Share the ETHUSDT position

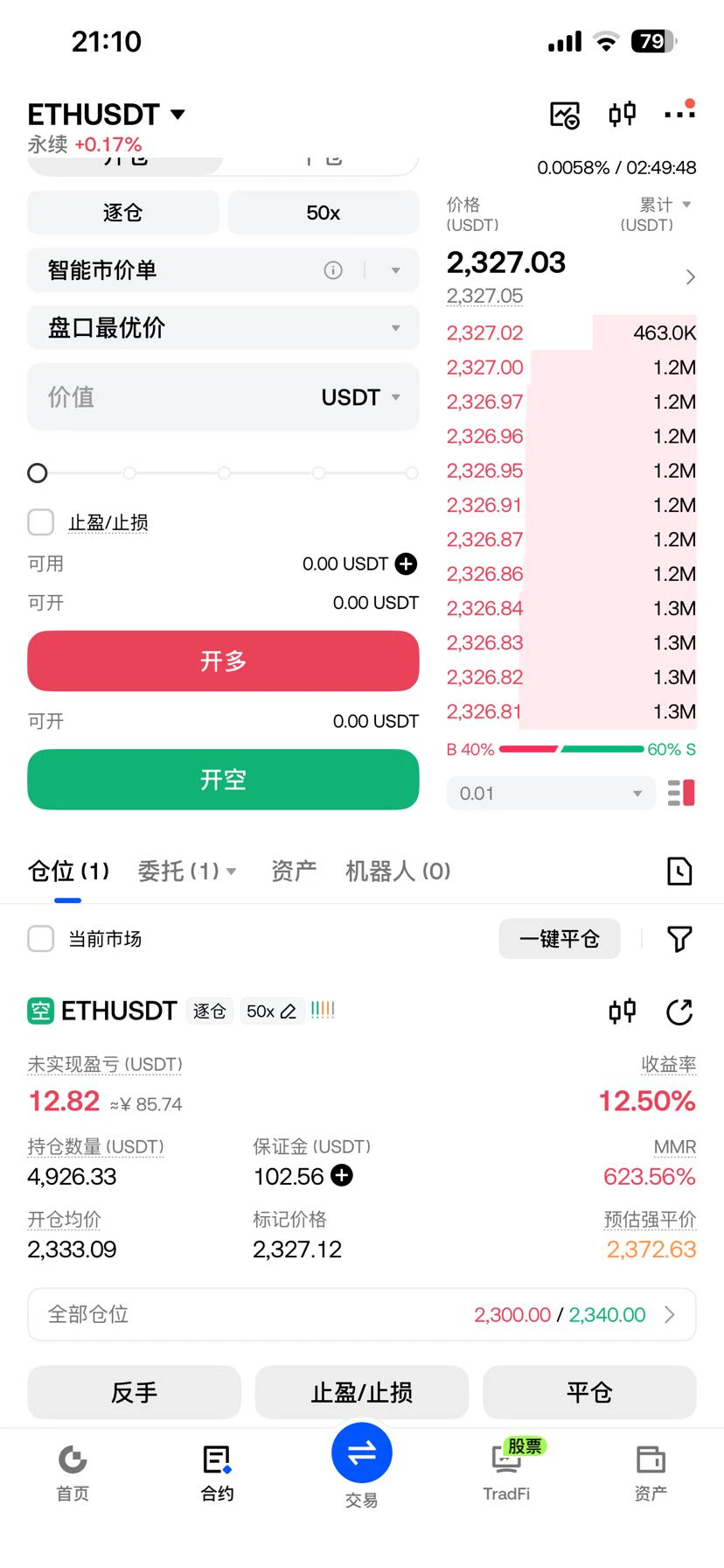679,1011
